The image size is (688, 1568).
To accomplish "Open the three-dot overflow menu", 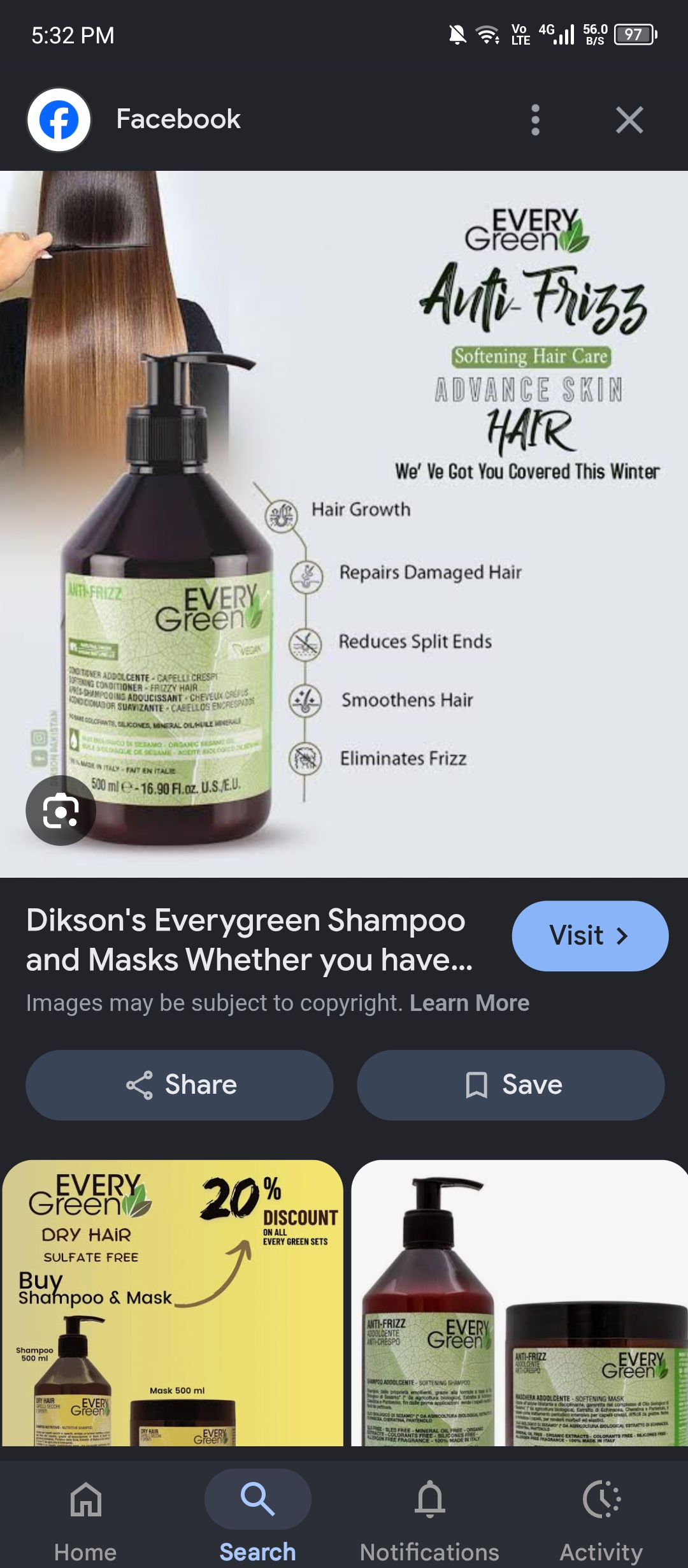I will [x=535, y=120].
